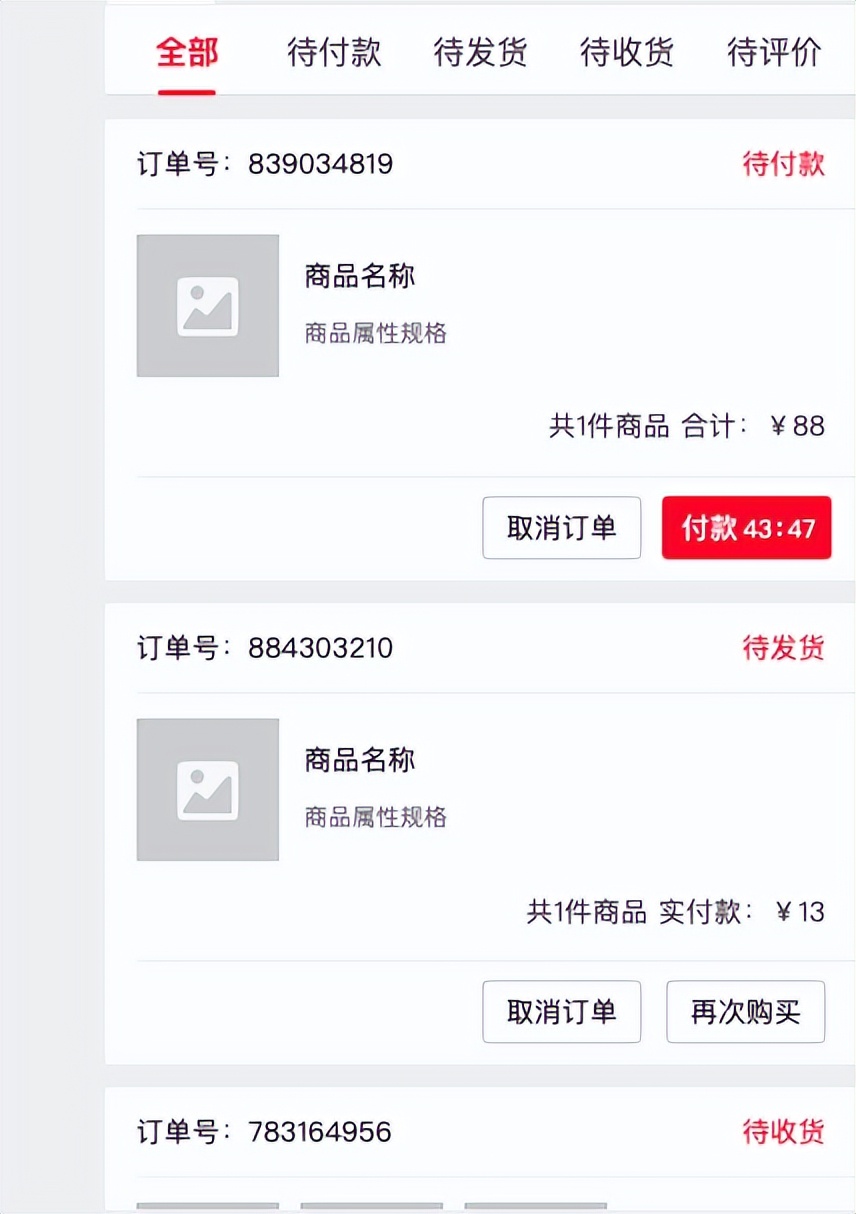Click the 商品名称 product title in the first order
Image resolution: width=856 pixels, height=1214 pixels.
tap(357, 276)
